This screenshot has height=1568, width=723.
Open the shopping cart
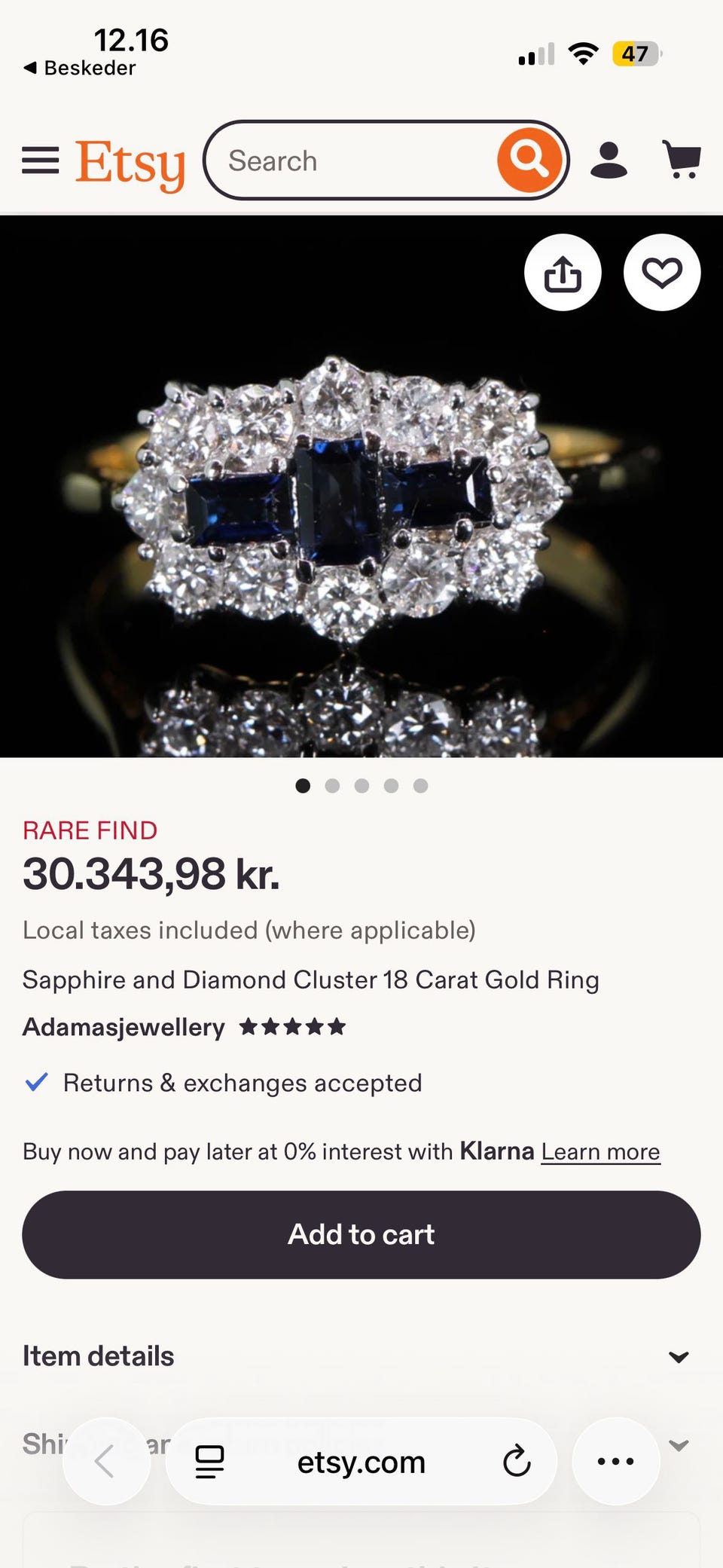point(682,160)
